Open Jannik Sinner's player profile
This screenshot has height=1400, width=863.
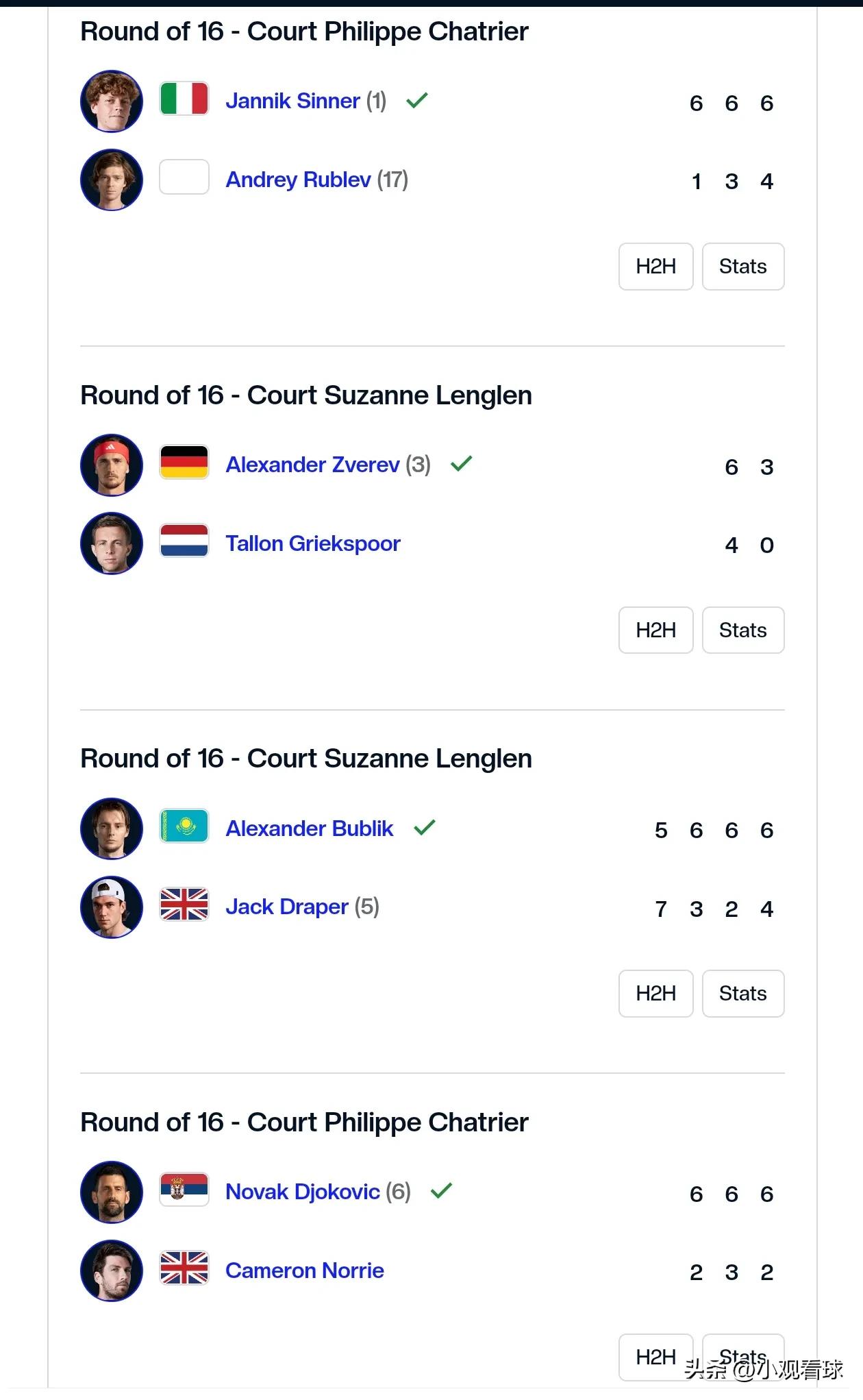tap(292, 101)
